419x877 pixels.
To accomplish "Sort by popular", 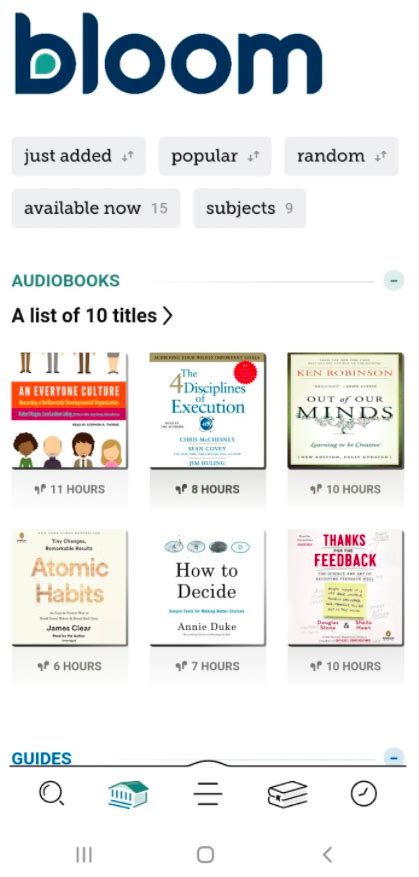I will click(x=215, y=156).
